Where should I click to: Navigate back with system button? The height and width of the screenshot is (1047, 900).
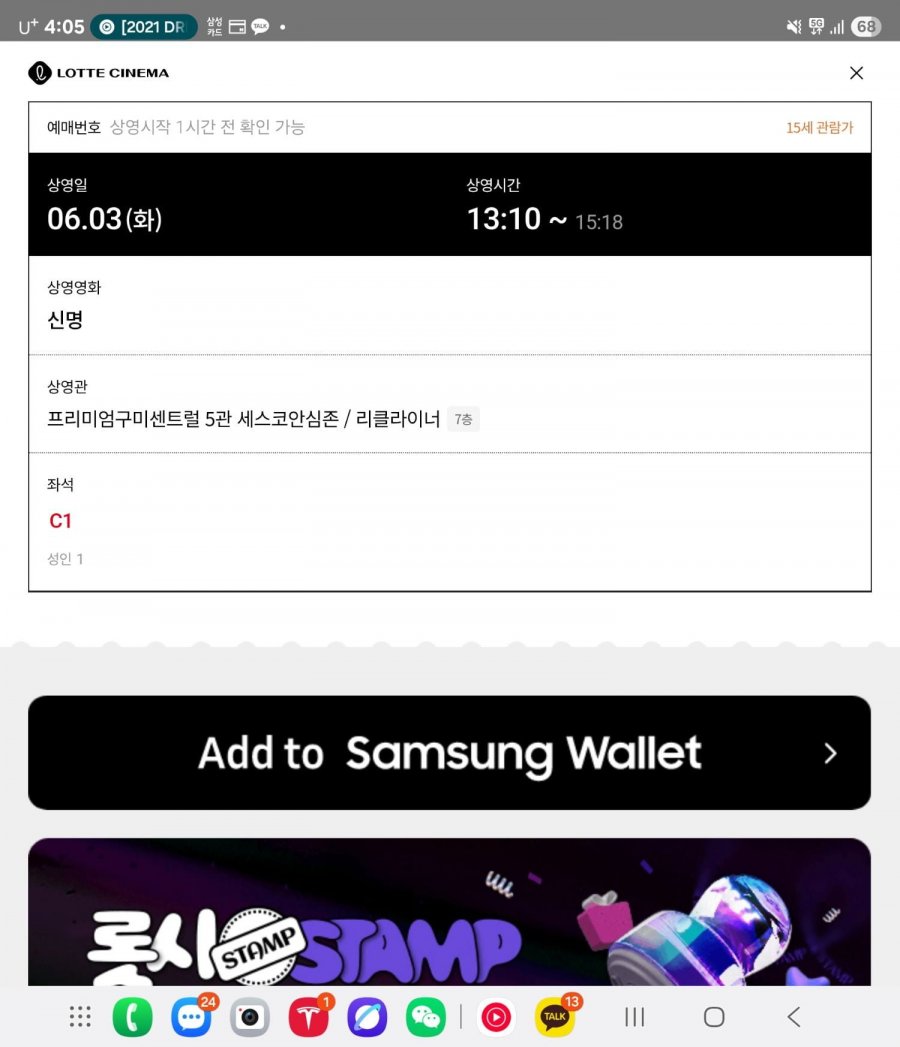(x=794, y=1017)
